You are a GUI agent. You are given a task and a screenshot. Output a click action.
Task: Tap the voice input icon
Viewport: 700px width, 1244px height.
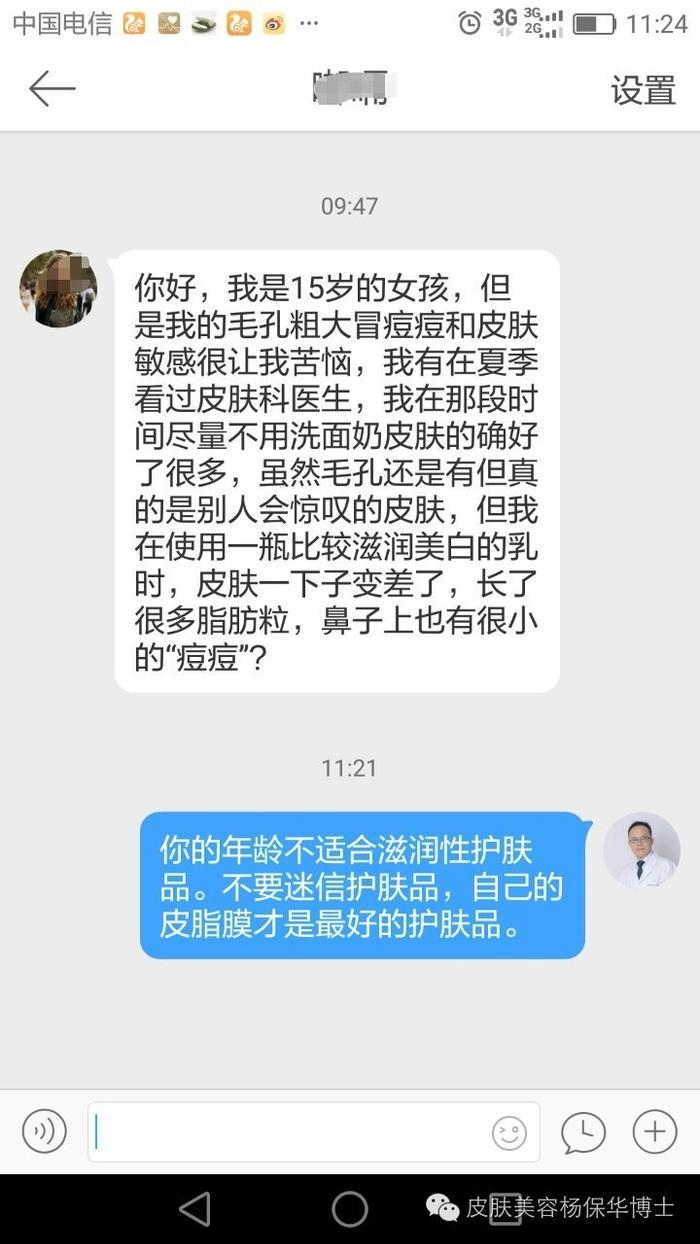[45, 1132]
